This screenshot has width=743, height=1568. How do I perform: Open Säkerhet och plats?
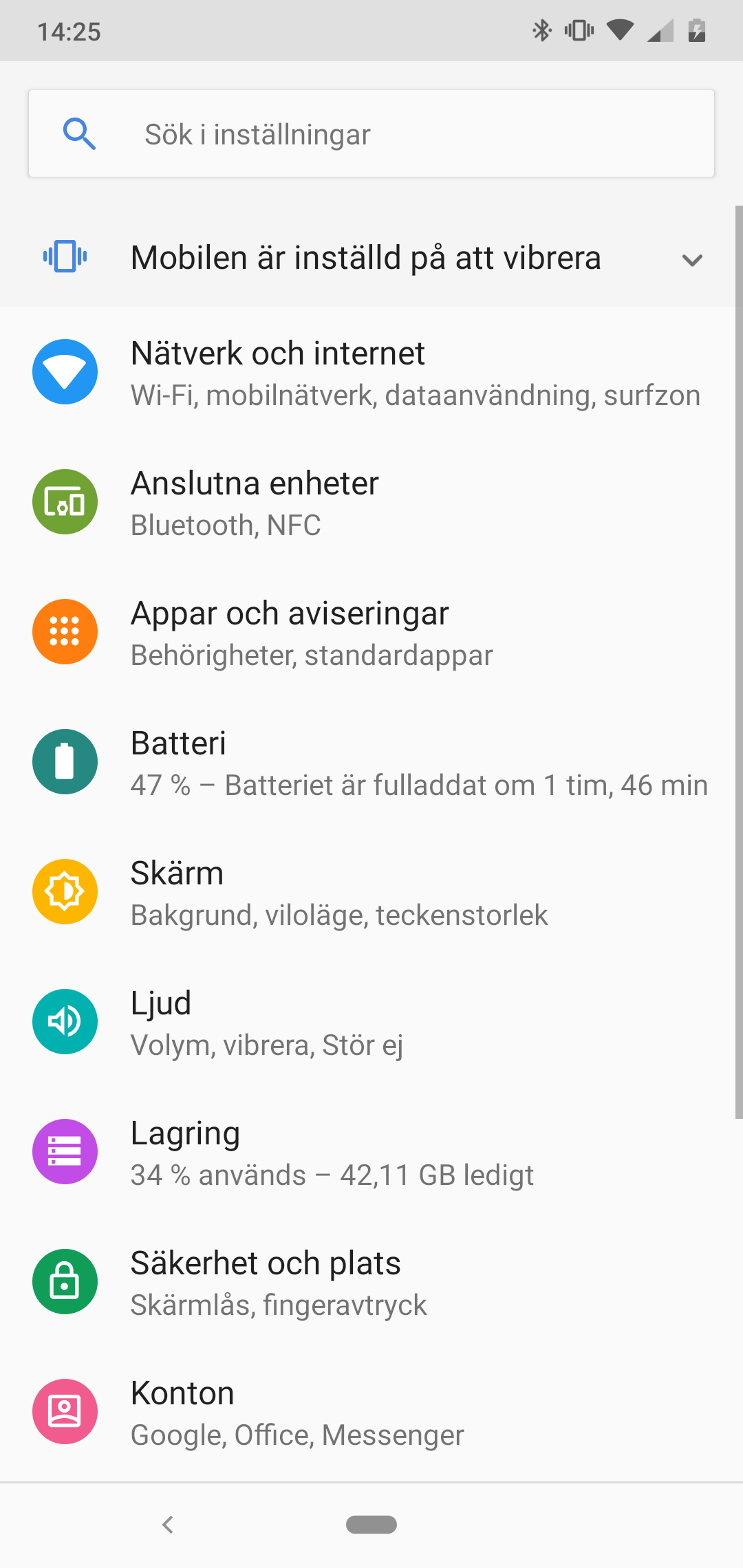(x=371, y=1283)
